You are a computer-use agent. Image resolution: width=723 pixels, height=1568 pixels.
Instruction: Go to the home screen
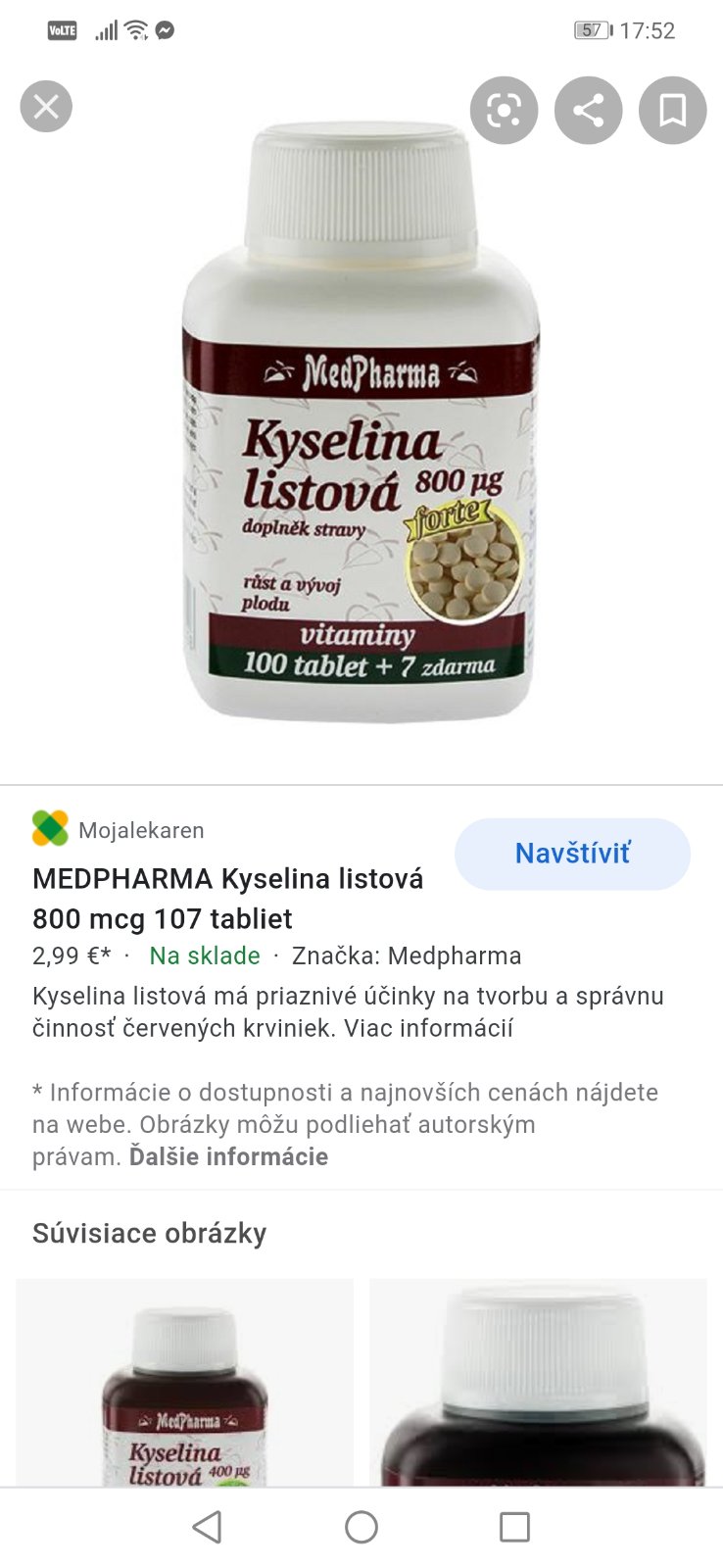click(361, 1527)
